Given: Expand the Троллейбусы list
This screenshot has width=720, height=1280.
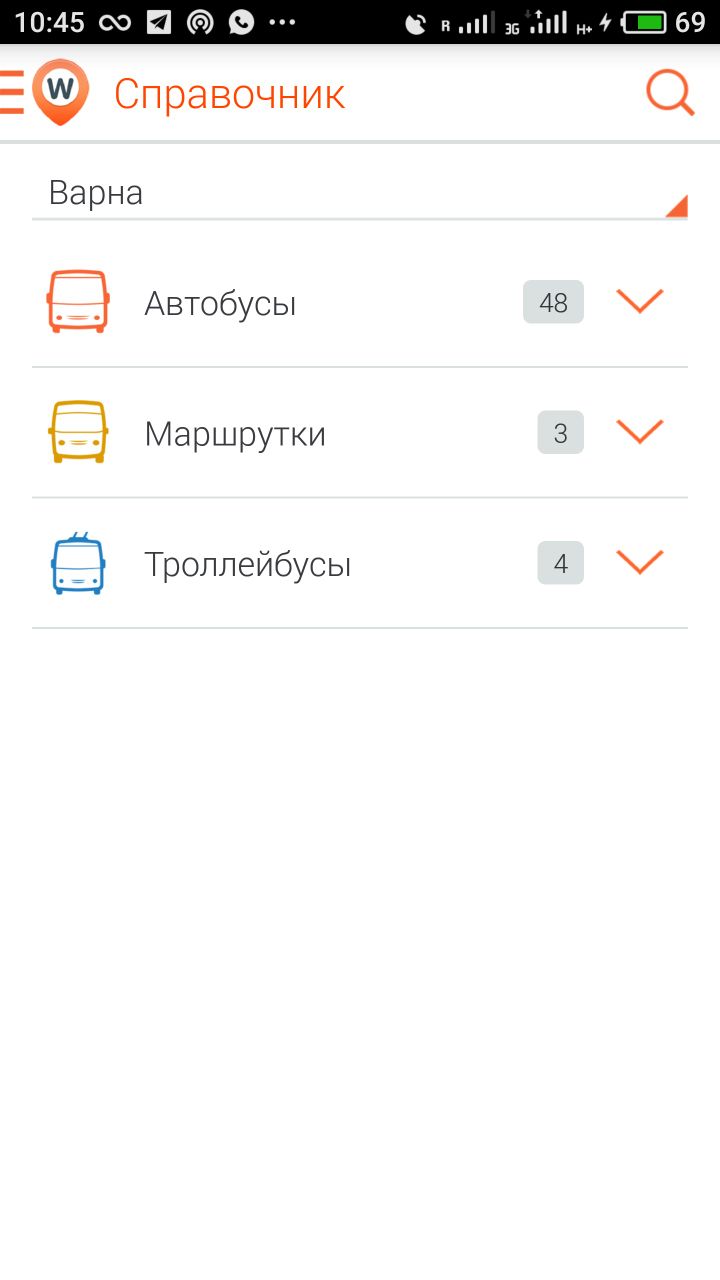Looking at the screenshot, I should [640, 563].
